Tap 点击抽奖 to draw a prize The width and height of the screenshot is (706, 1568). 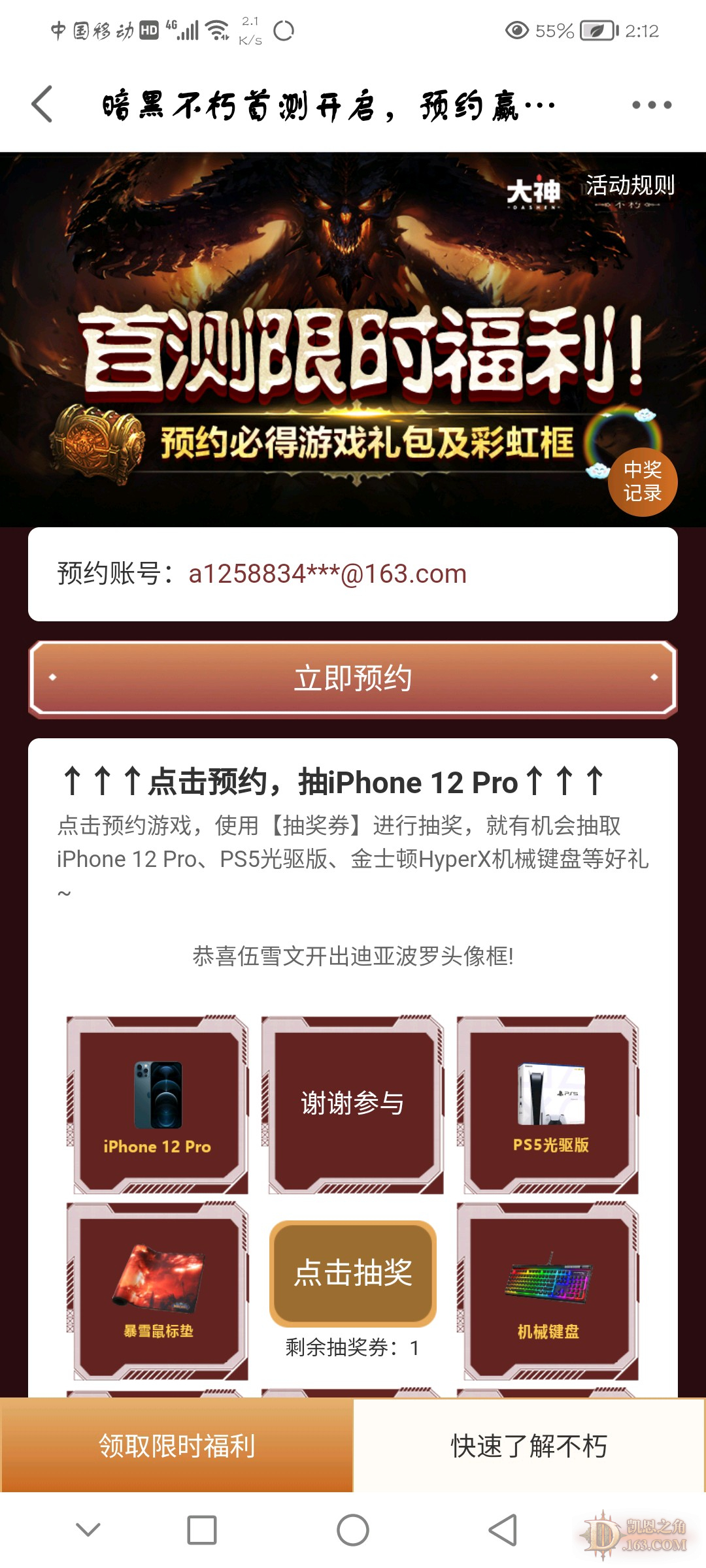pyautogui.click(x=353, y=1273)
